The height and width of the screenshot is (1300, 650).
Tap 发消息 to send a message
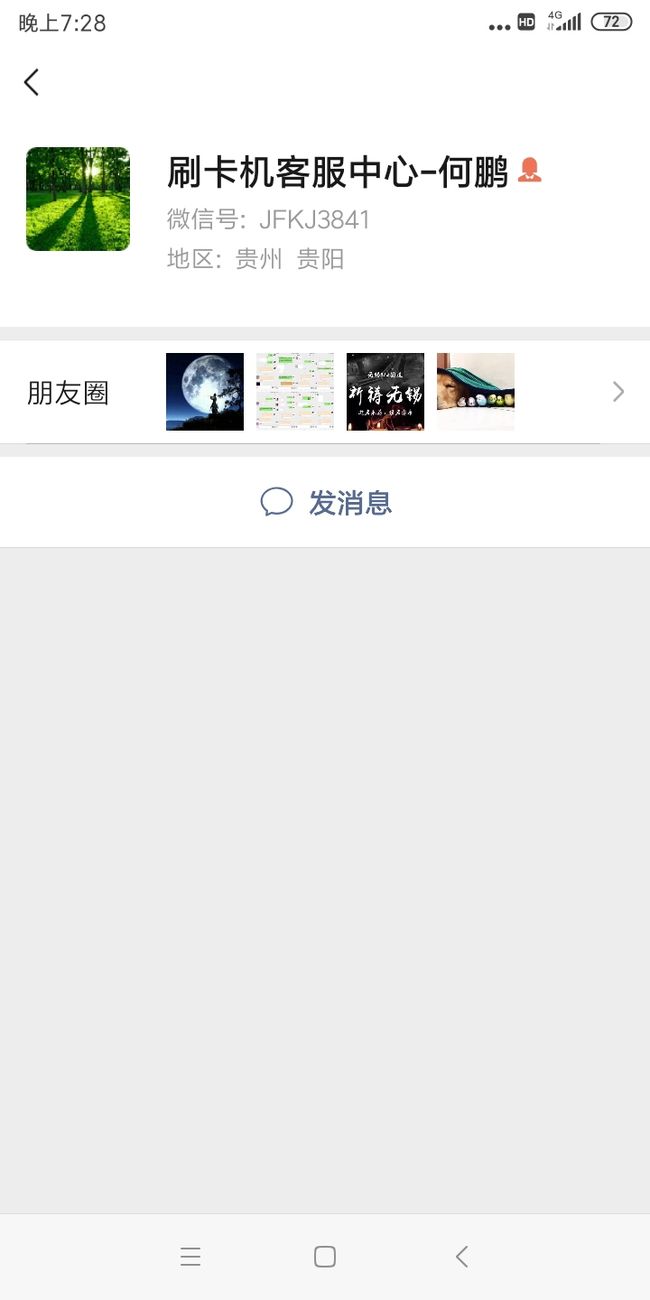tap(325, 502)
